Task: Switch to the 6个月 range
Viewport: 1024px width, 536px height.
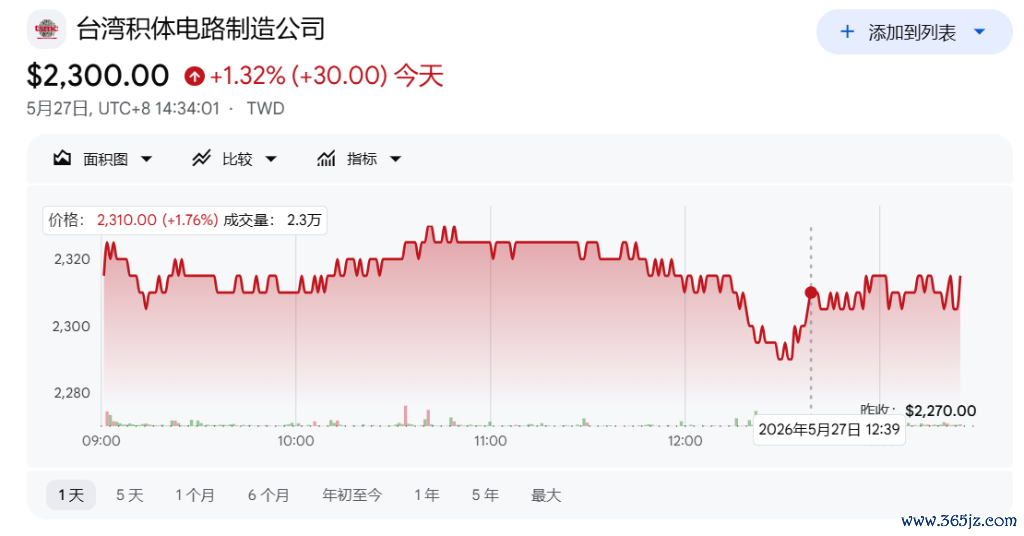Action: pos(268,495)
